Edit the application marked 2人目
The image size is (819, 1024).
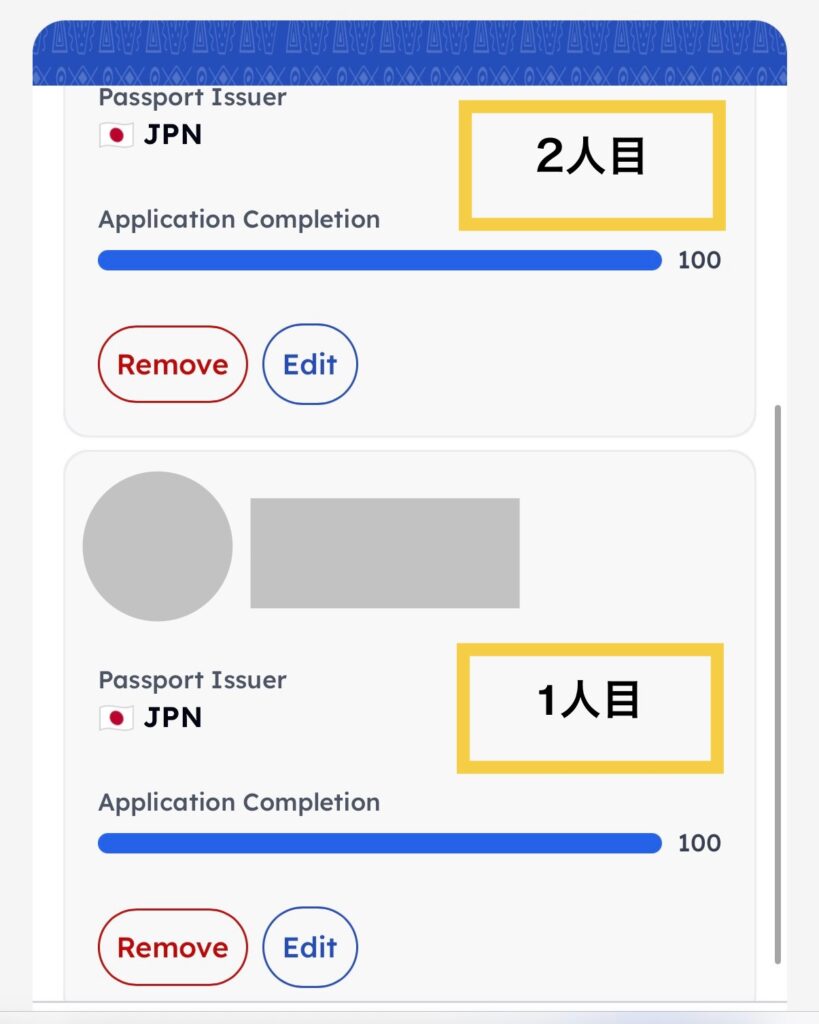pyautogui.click(x=310, y=365)
